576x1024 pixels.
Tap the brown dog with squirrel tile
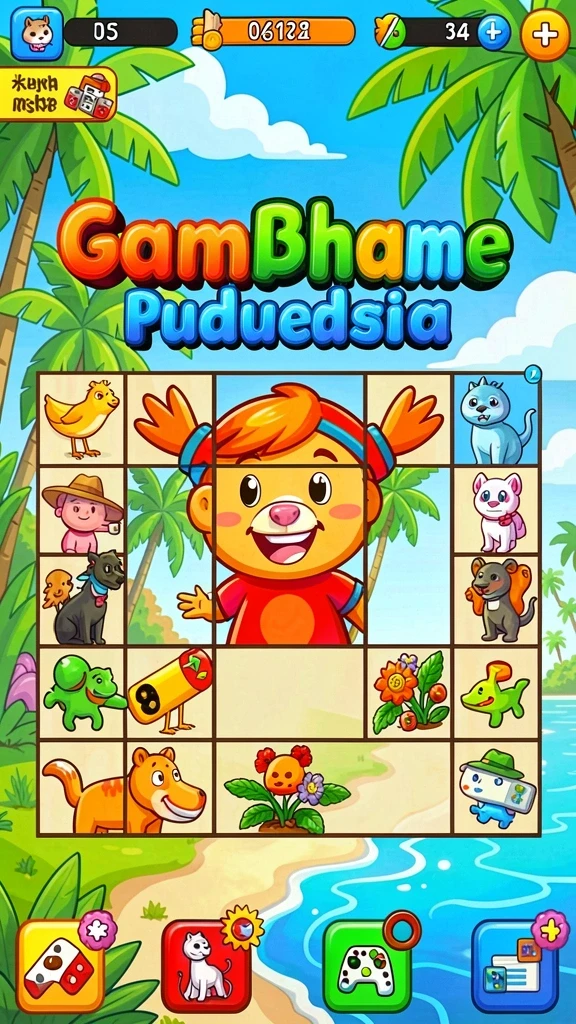click(x=496, y=601)
